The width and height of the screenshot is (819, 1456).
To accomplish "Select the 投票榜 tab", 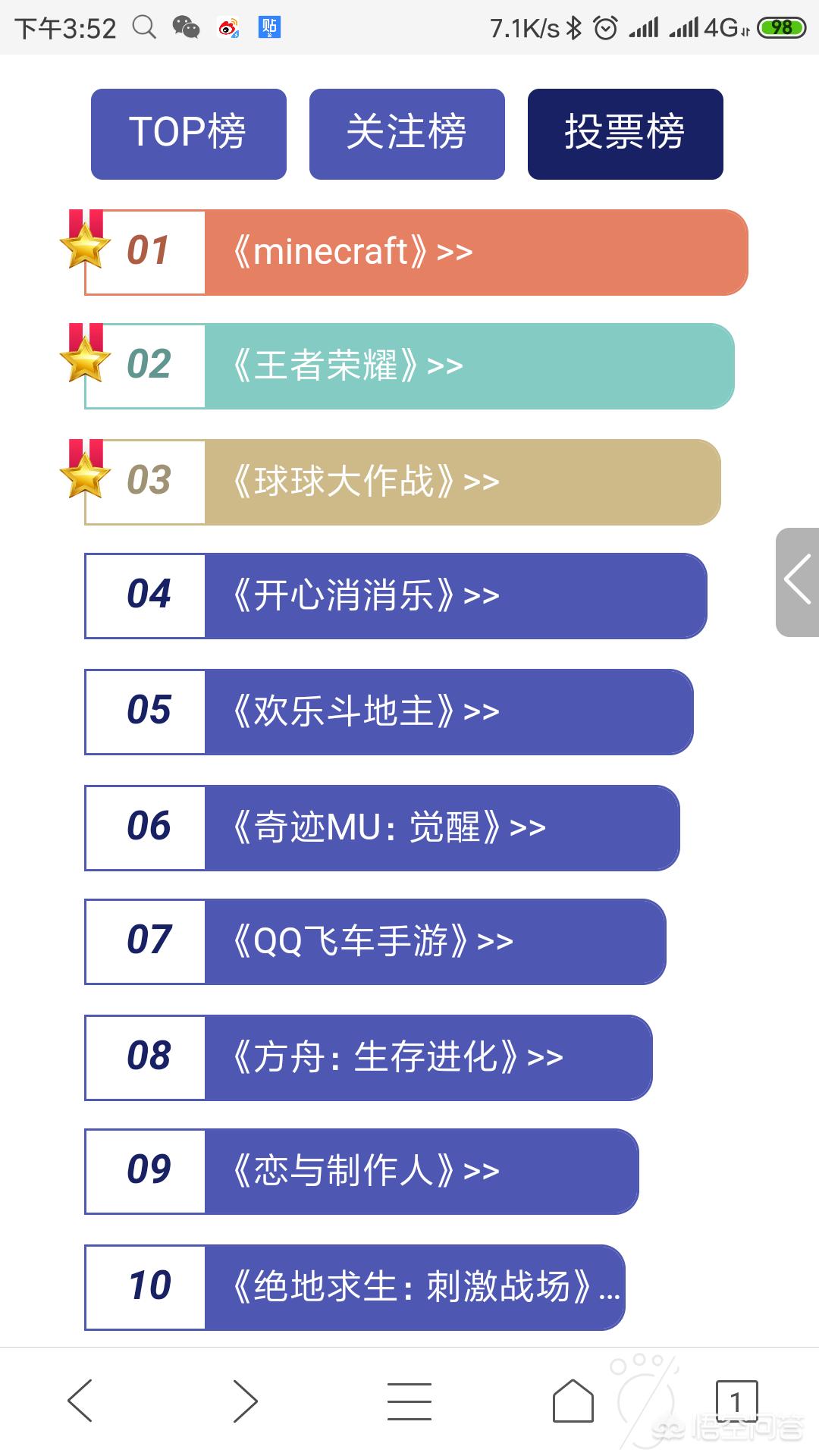I will [x=626, y=134].
